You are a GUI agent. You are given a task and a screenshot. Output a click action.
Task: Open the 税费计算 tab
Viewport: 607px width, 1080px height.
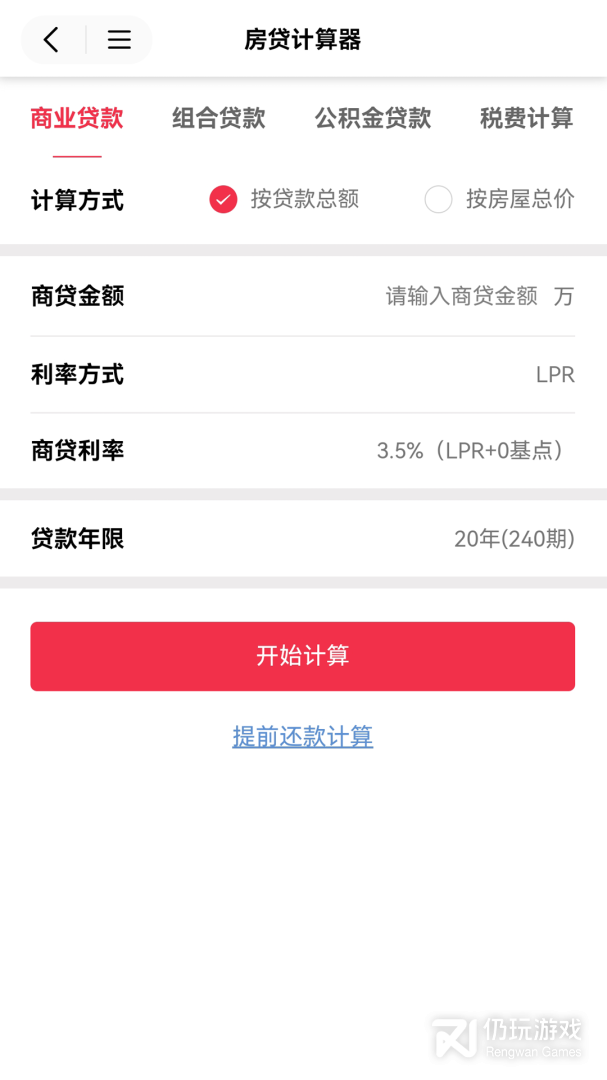pos(526,118)
